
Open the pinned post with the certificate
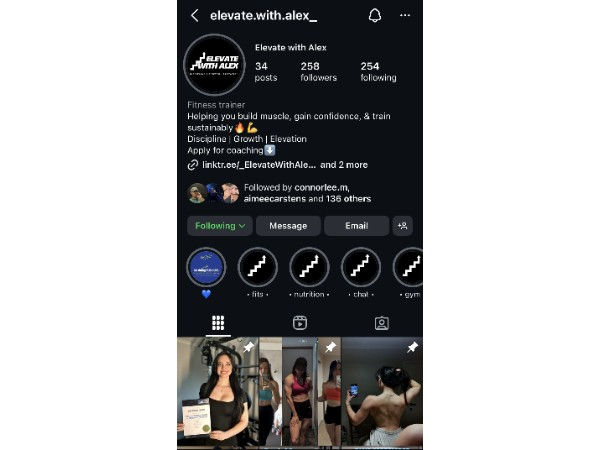tap(217, 392)
